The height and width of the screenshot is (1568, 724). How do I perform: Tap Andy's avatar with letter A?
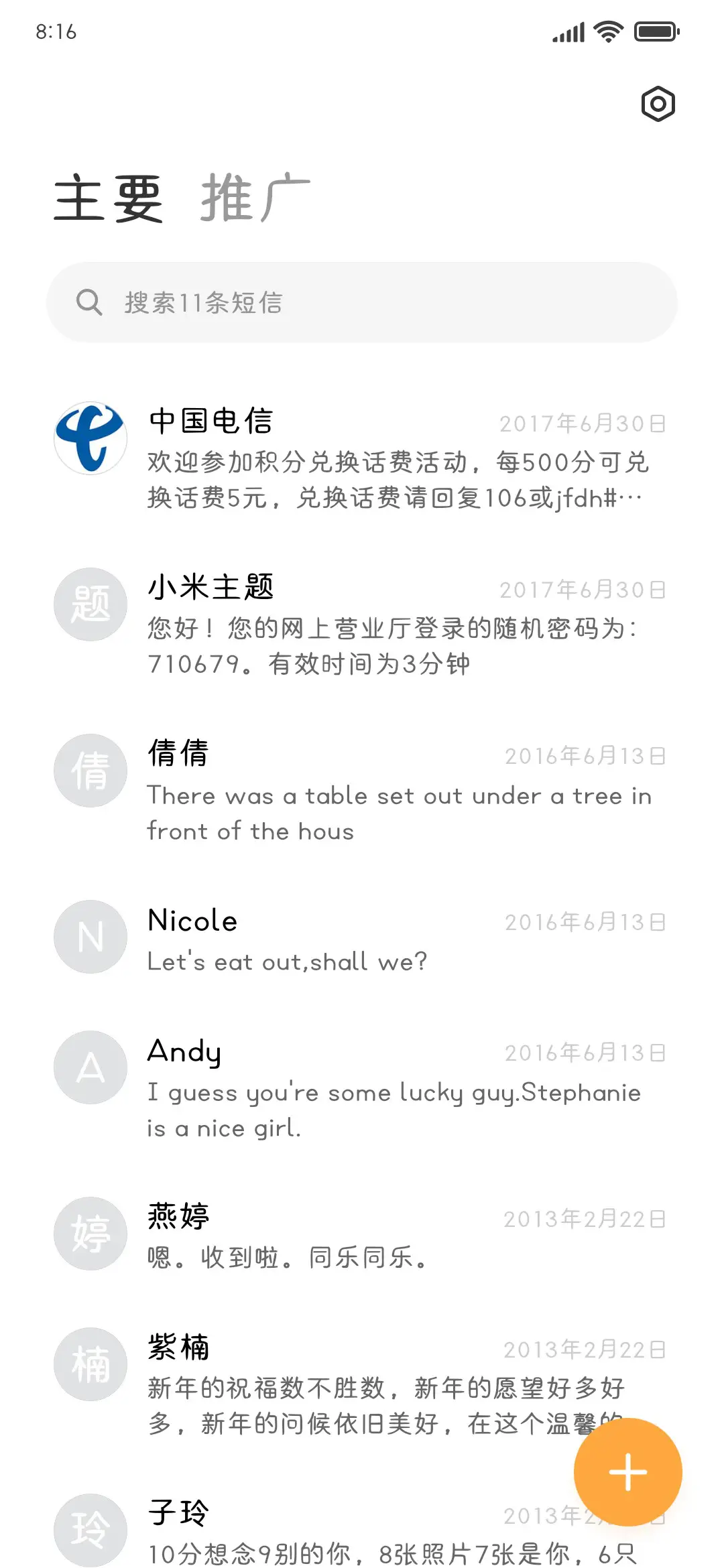coord(90,1067)
